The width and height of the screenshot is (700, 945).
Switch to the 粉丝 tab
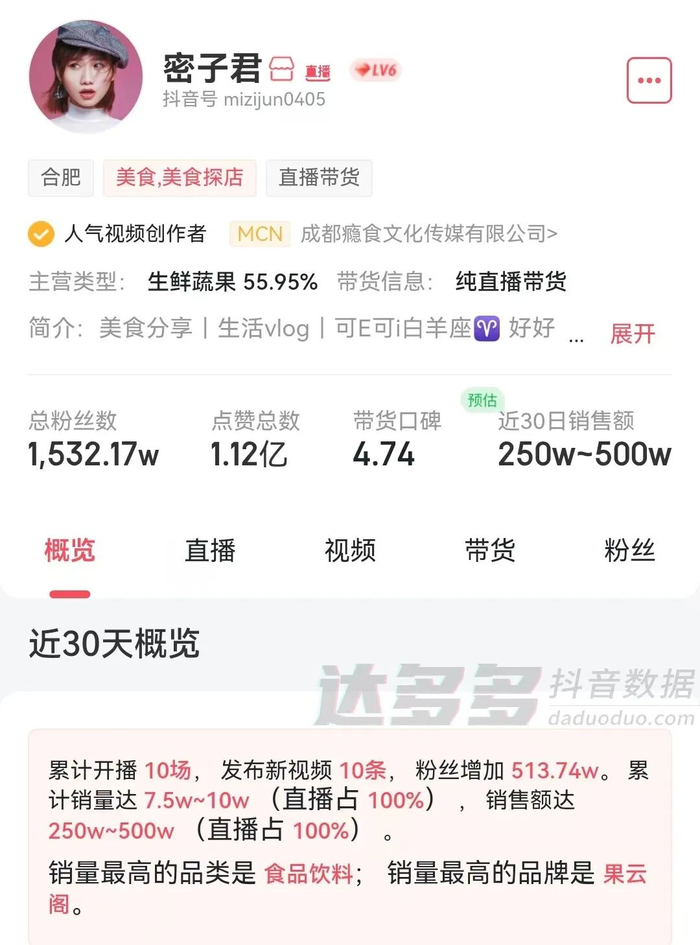click(629, 550)
